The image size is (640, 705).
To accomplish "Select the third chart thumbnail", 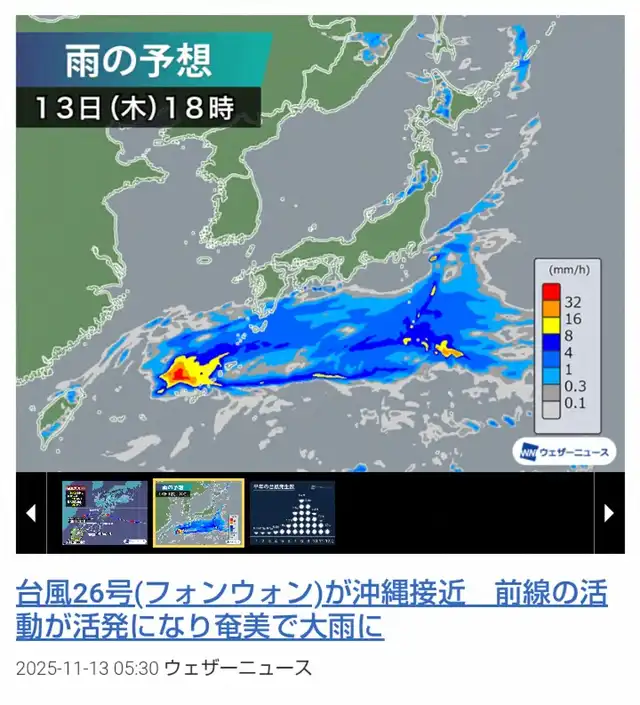I will click(x=292, y=513).
